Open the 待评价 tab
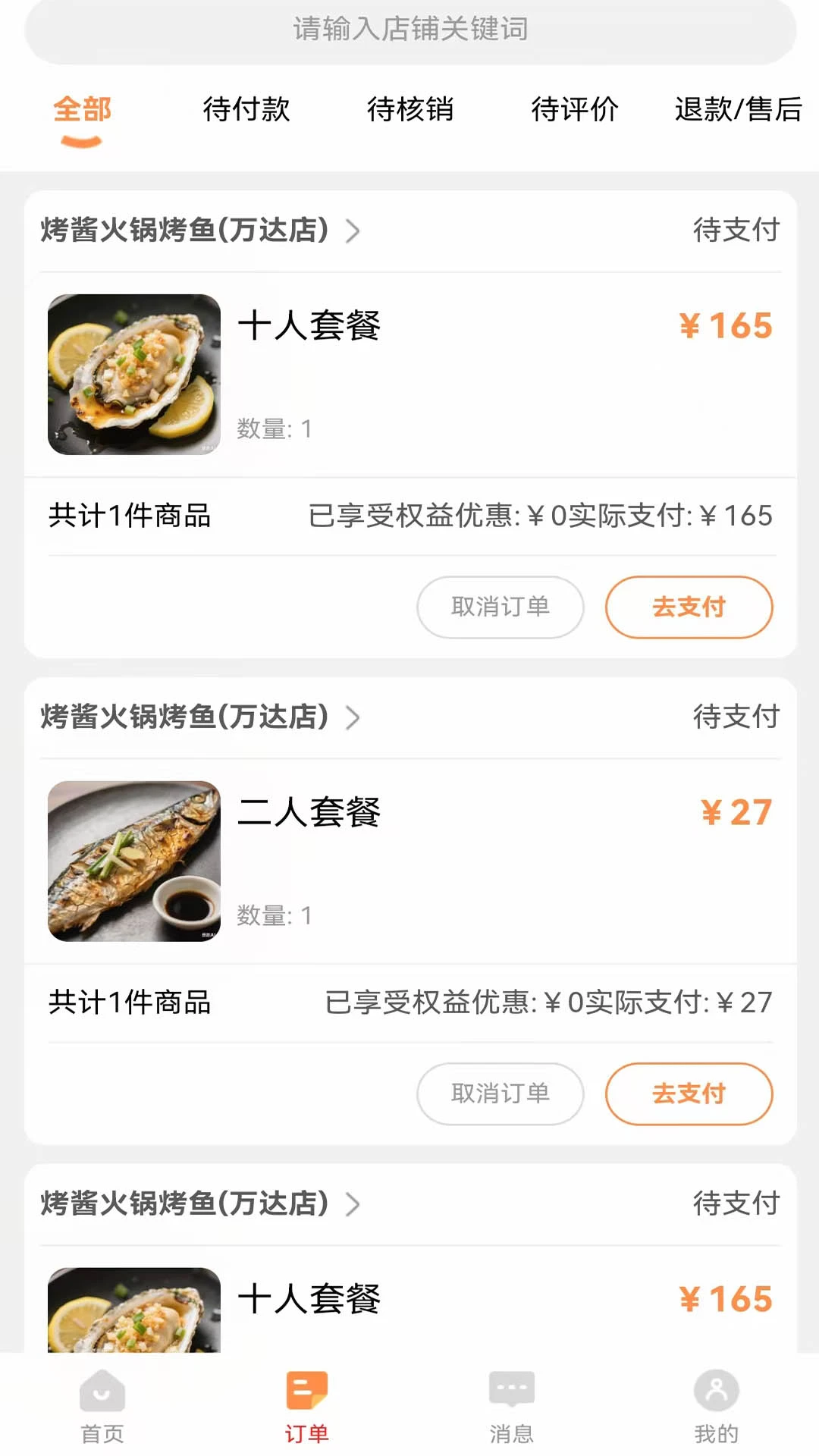The height and width of the screenshot is (1456, 819). pyautogui.click(x=576, y=111)
